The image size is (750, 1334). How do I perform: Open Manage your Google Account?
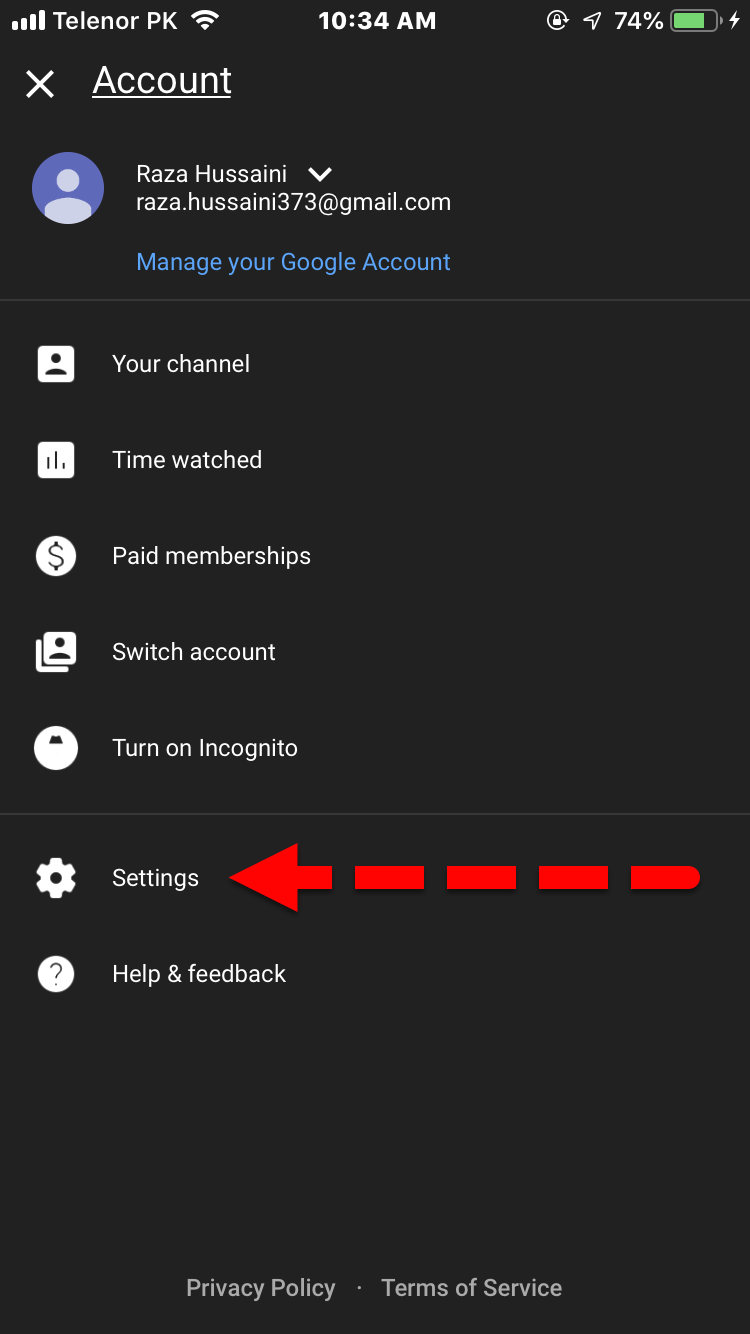293,262
